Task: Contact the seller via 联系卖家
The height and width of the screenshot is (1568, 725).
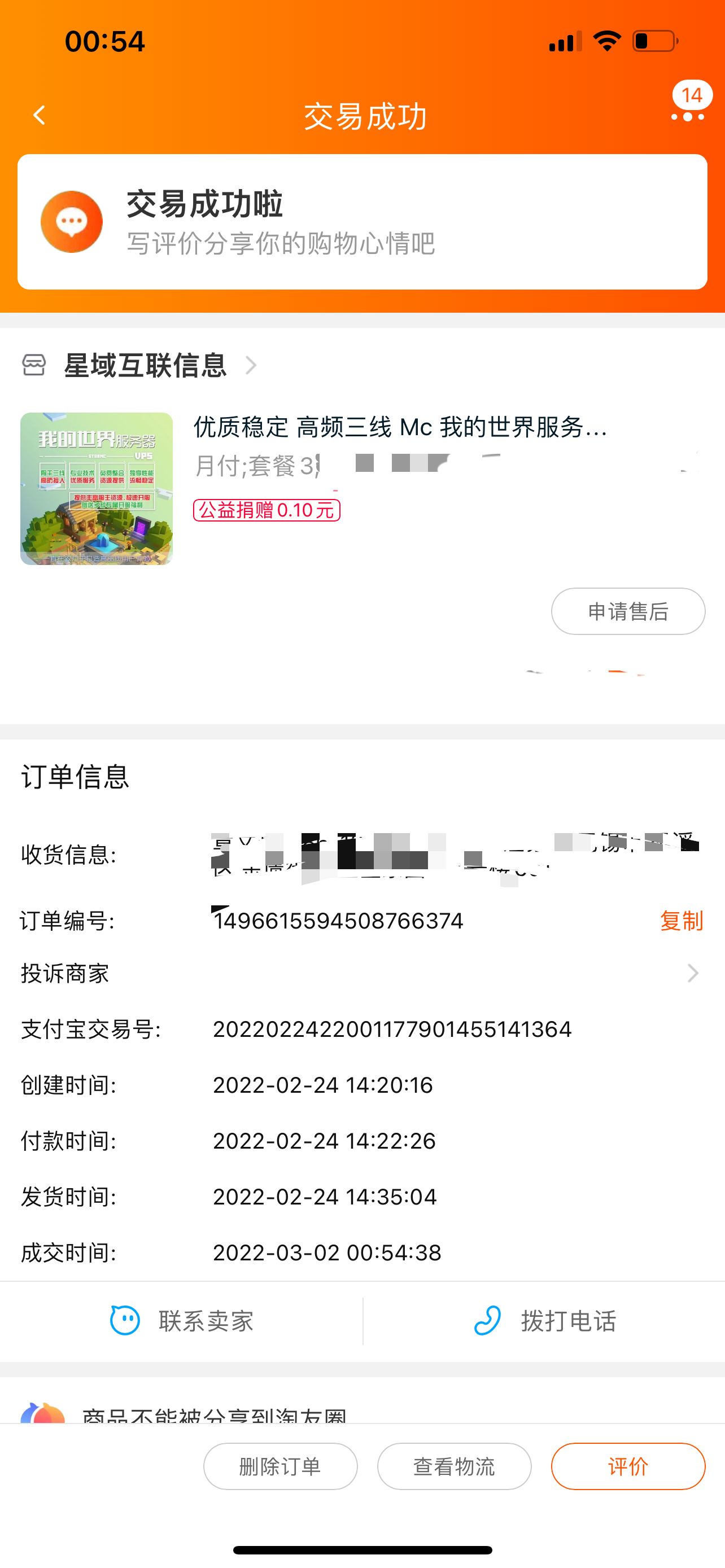Action: tap(182, 1321)
